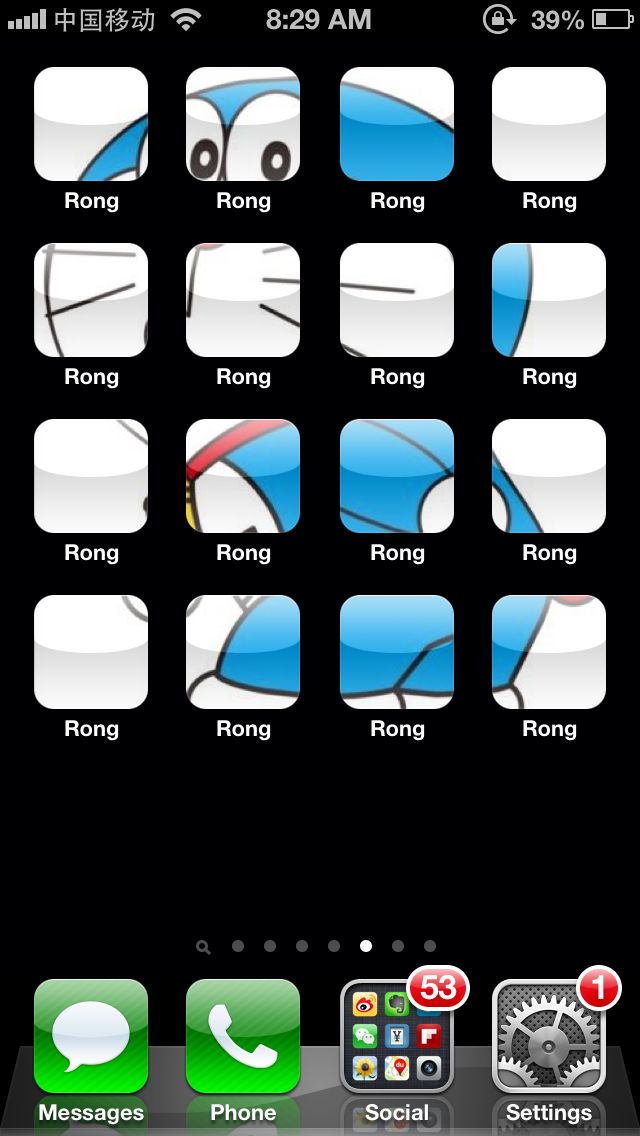Launch the Phone app
Viewport: 640px width, 1136px height.
[243, 1036]
